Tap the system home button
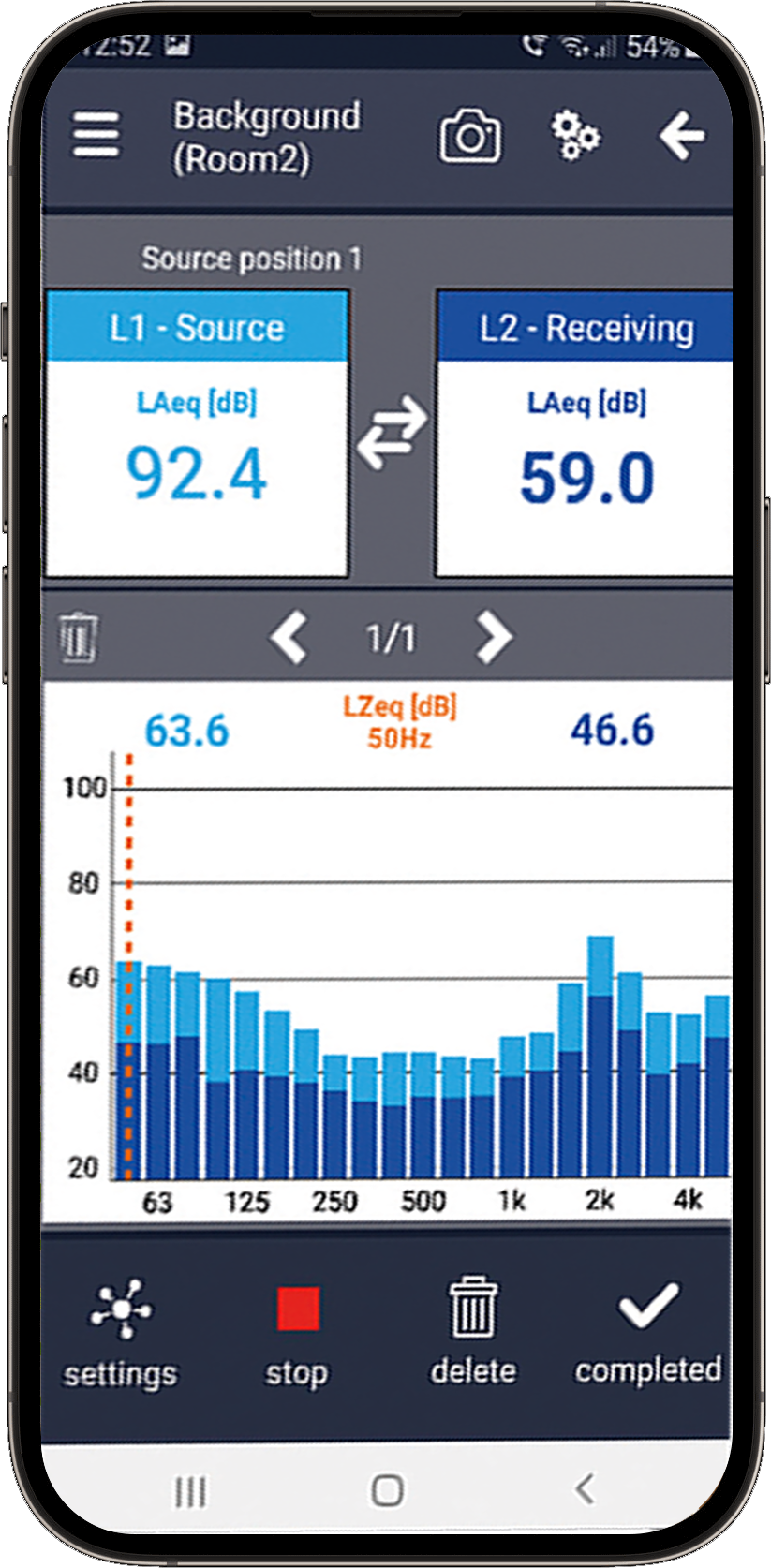The height and width of the screenshot is (1568, 771). [x=388, y=1489]
